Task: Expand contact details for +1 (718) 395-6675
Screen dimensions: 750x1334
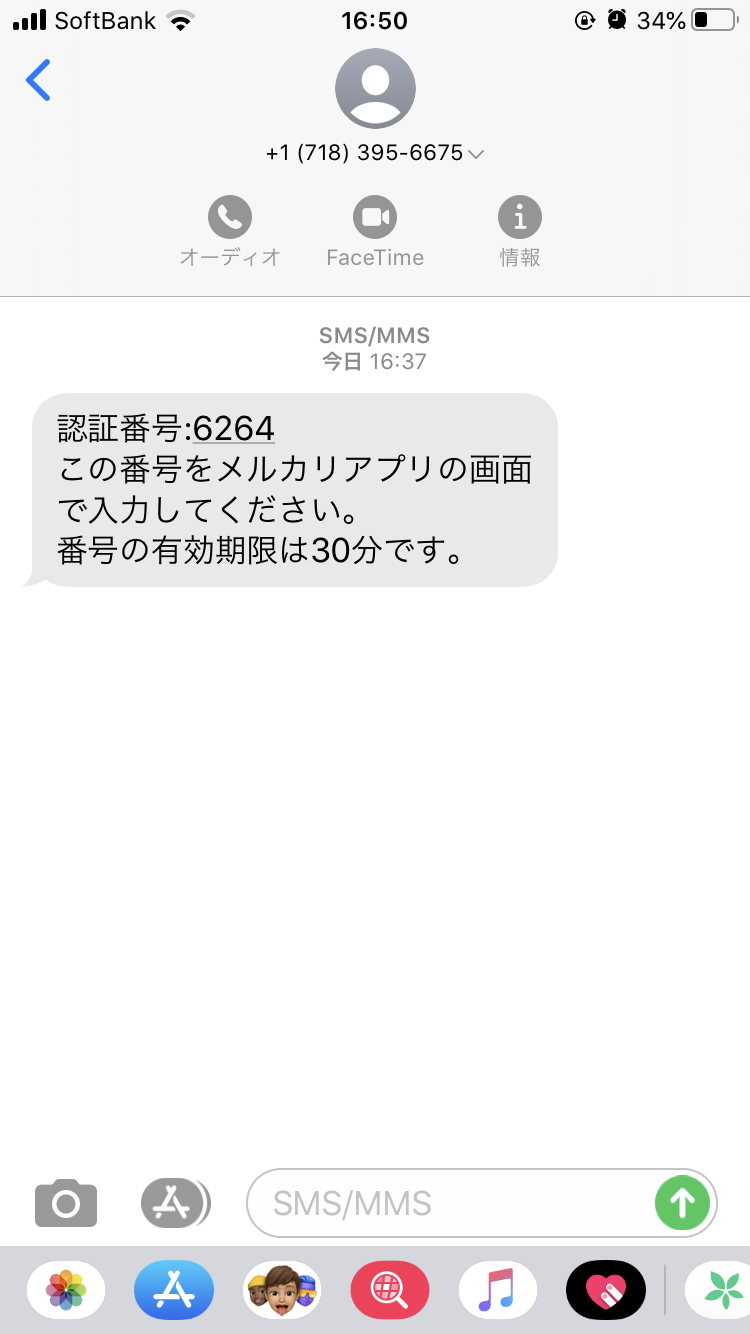Action: pos(375,153)
